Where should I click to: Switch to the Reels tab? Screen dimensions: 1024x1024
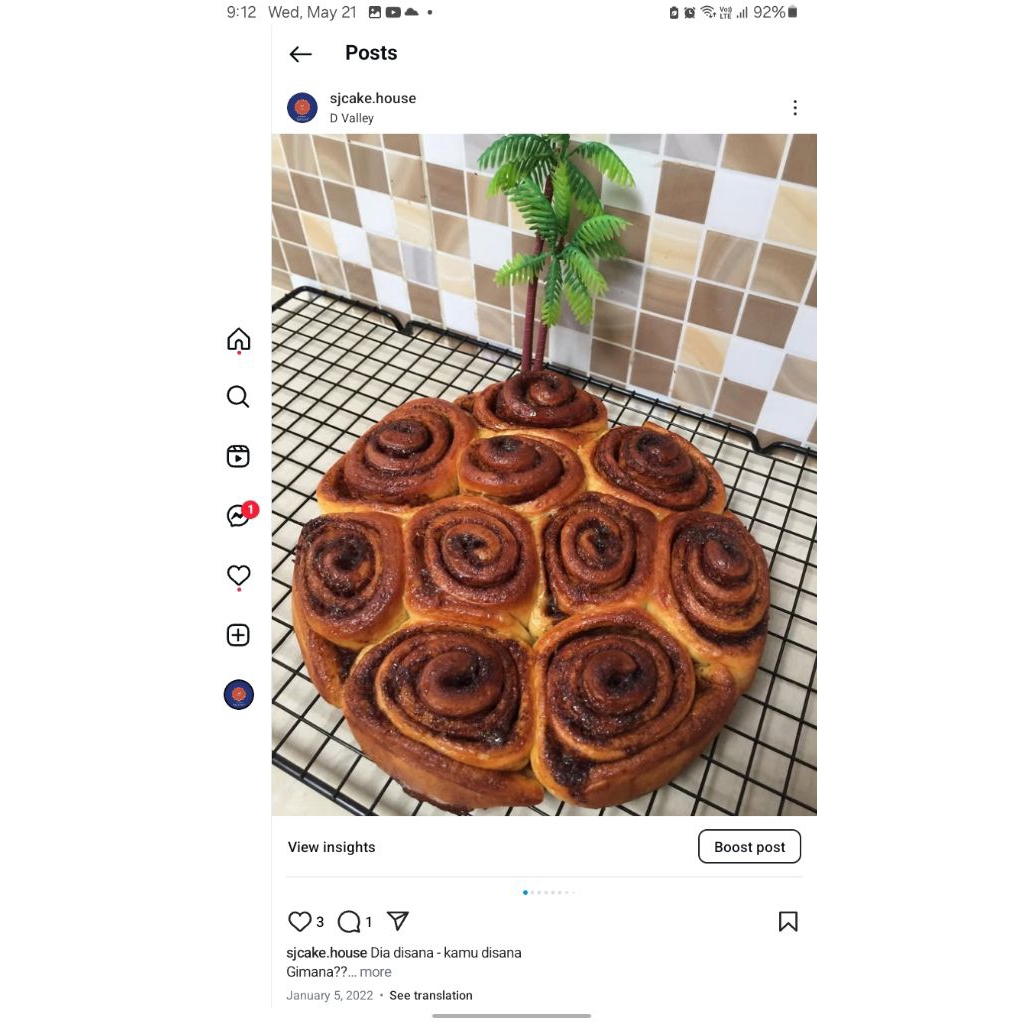238,456
